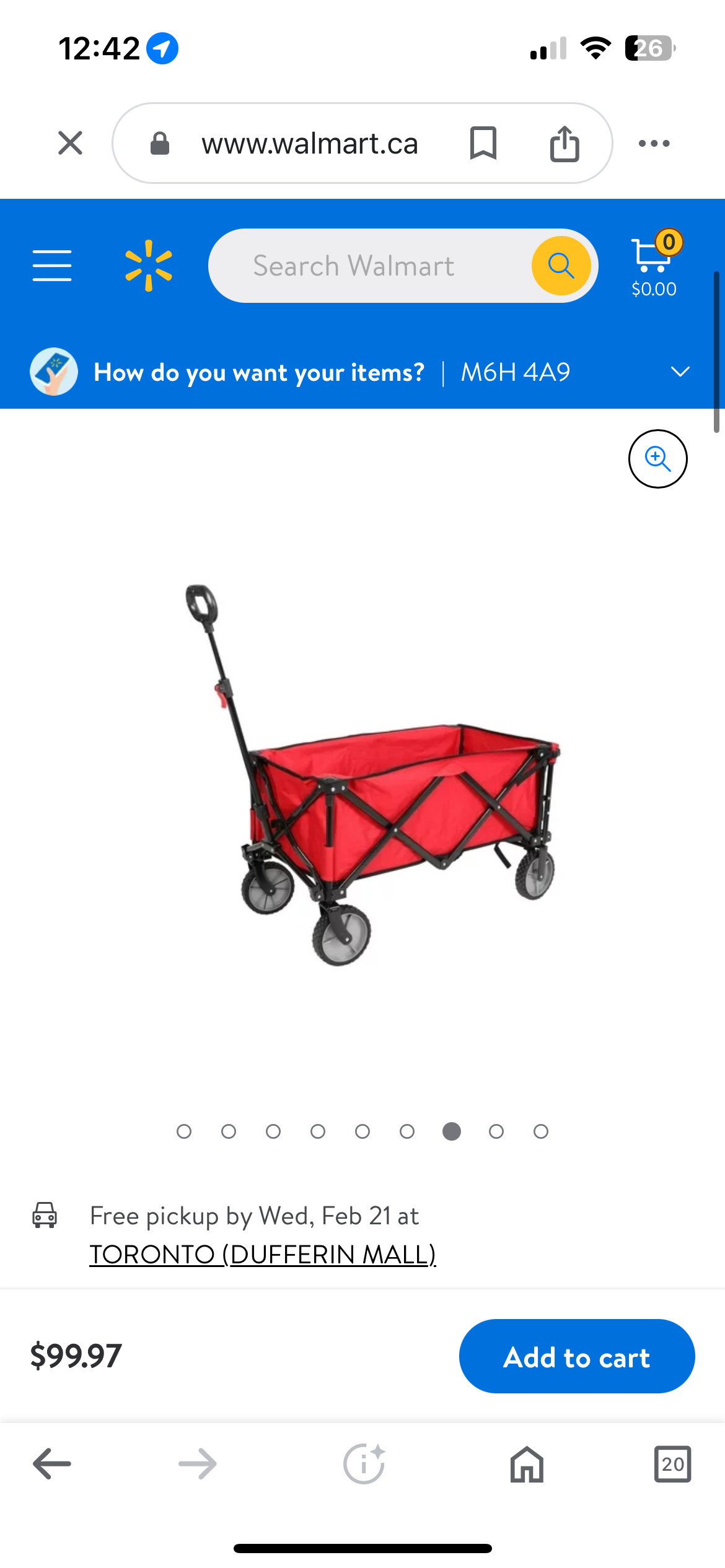Open the Walmart hamburger menu
Viewport: 725px width, 1568px height.
pos(52,266)
